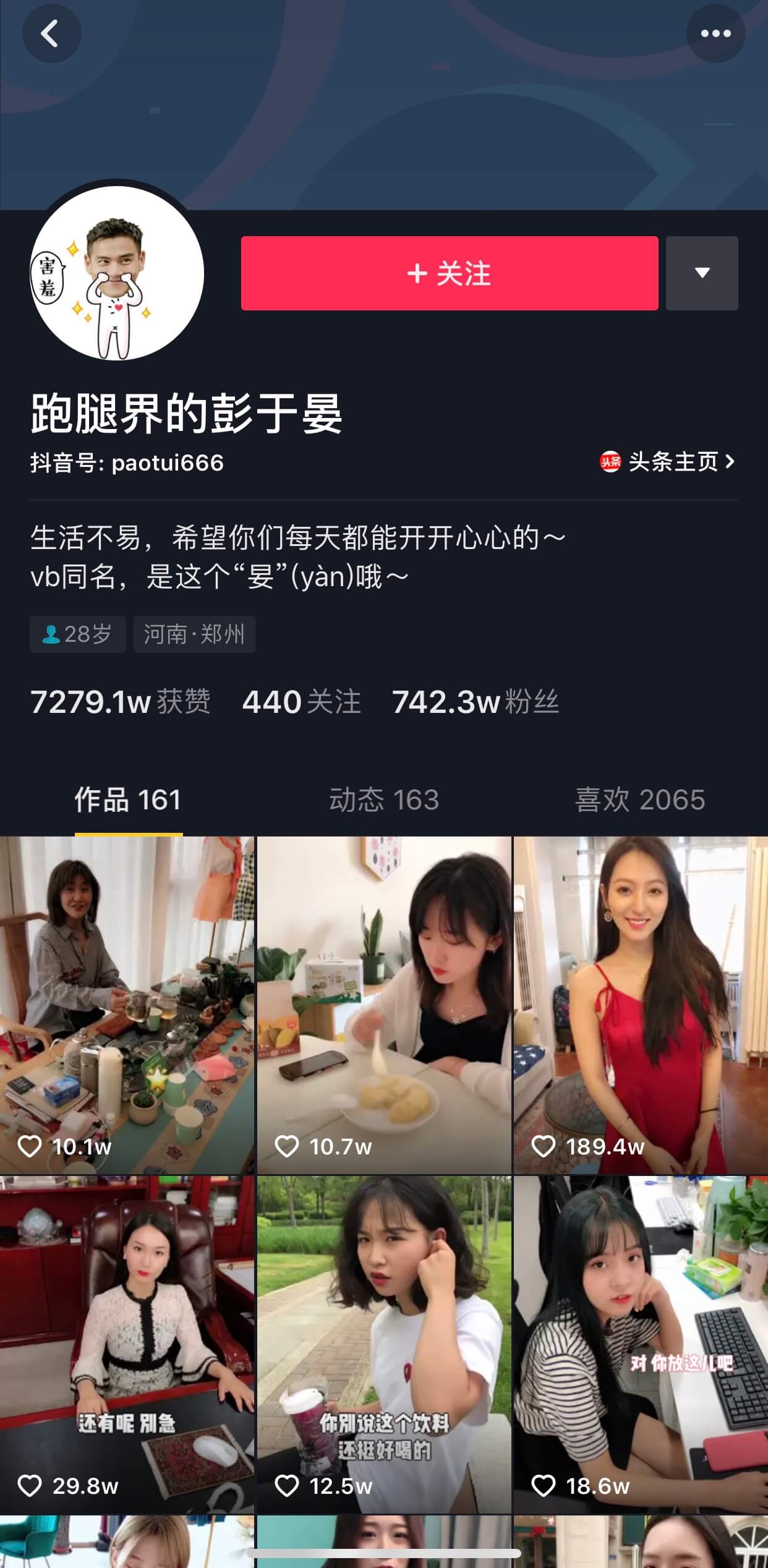Expand the dropdown arrow beside 关注

click(x=702, y=273)
